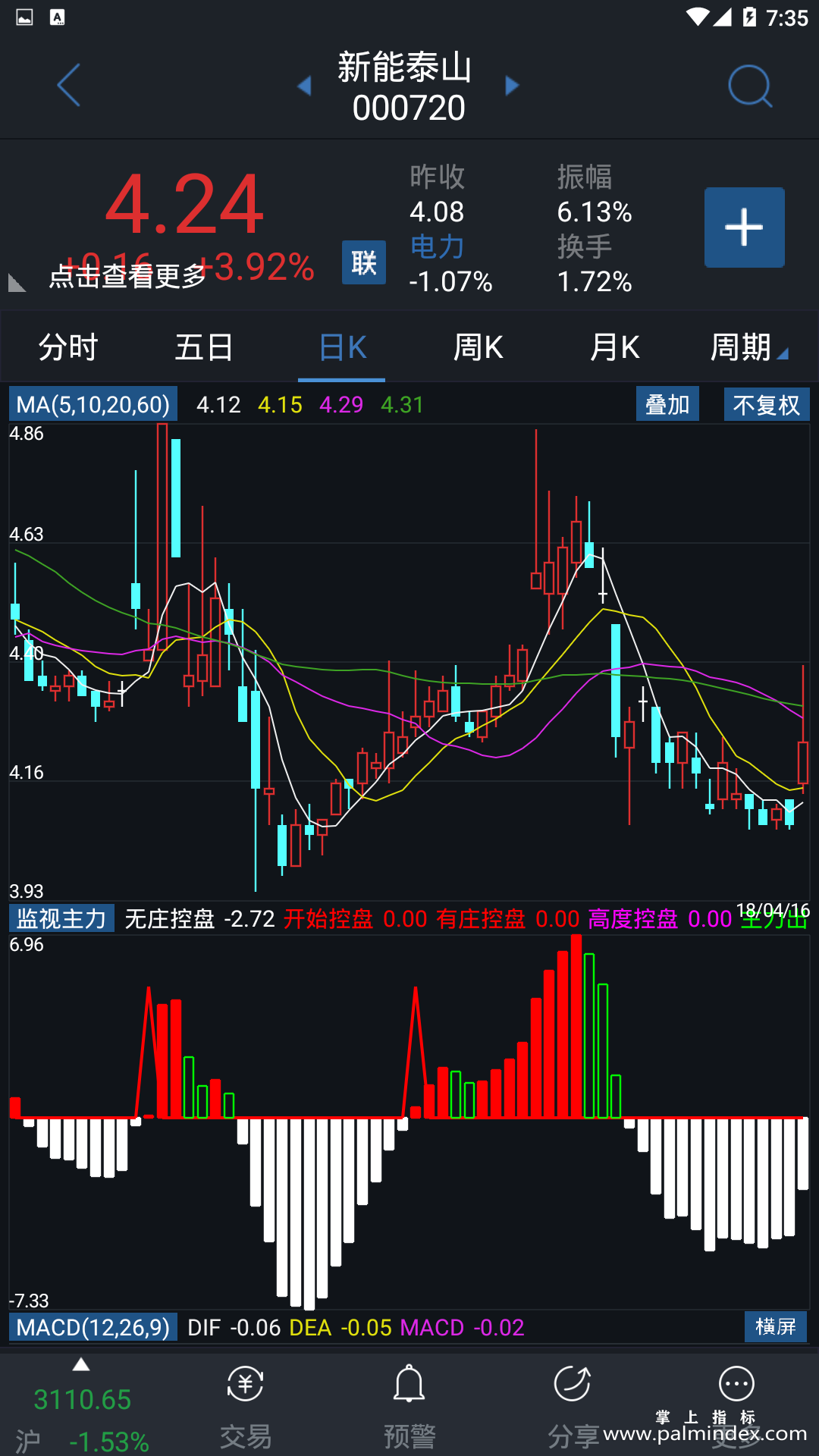Screen dimensions: 819x1456
Task: Switch to next stock with right triangle
Action: pyautogui.click(x=512, y=86)
